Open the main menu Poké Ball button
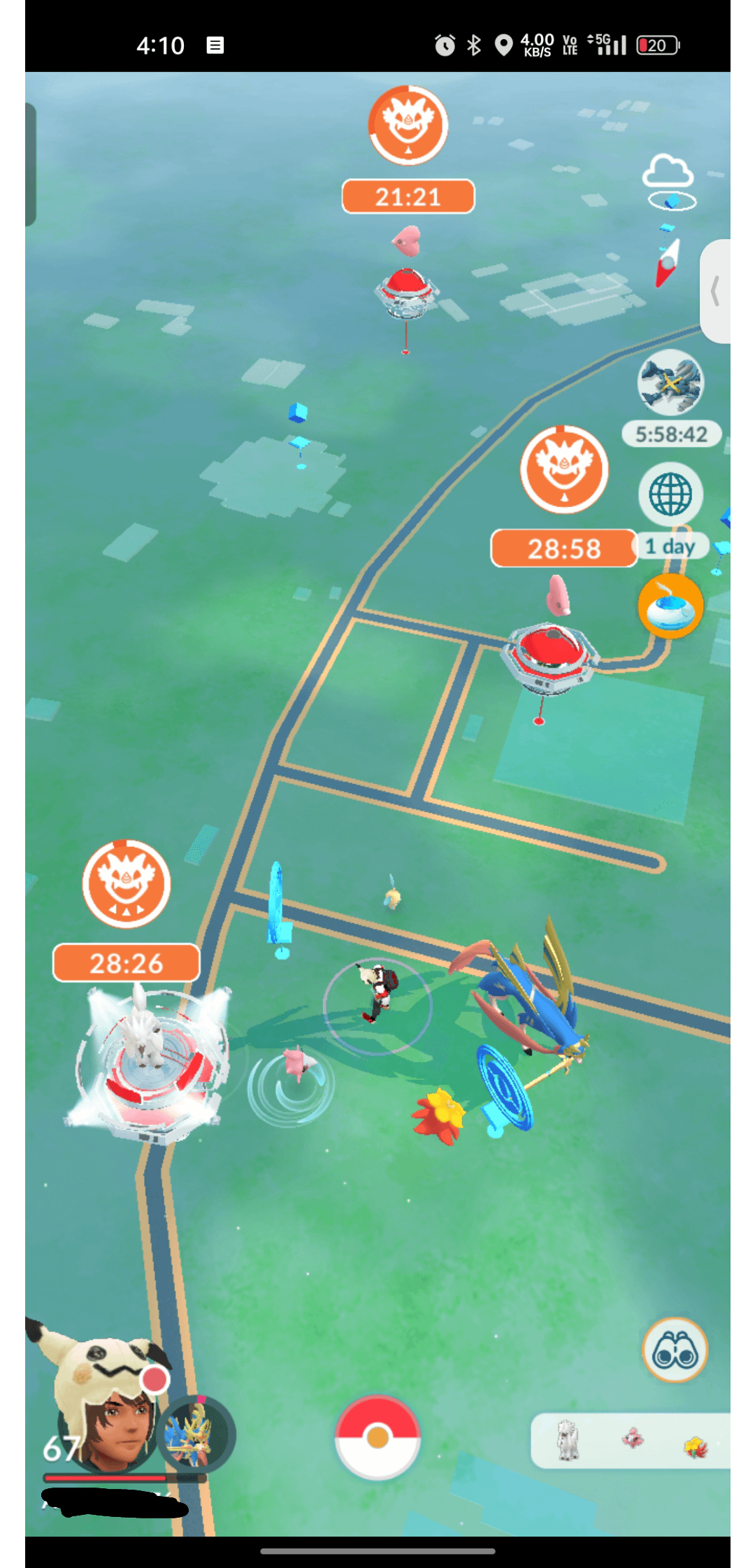The height and width of the screenshot is (1568, 755). 377,1437
